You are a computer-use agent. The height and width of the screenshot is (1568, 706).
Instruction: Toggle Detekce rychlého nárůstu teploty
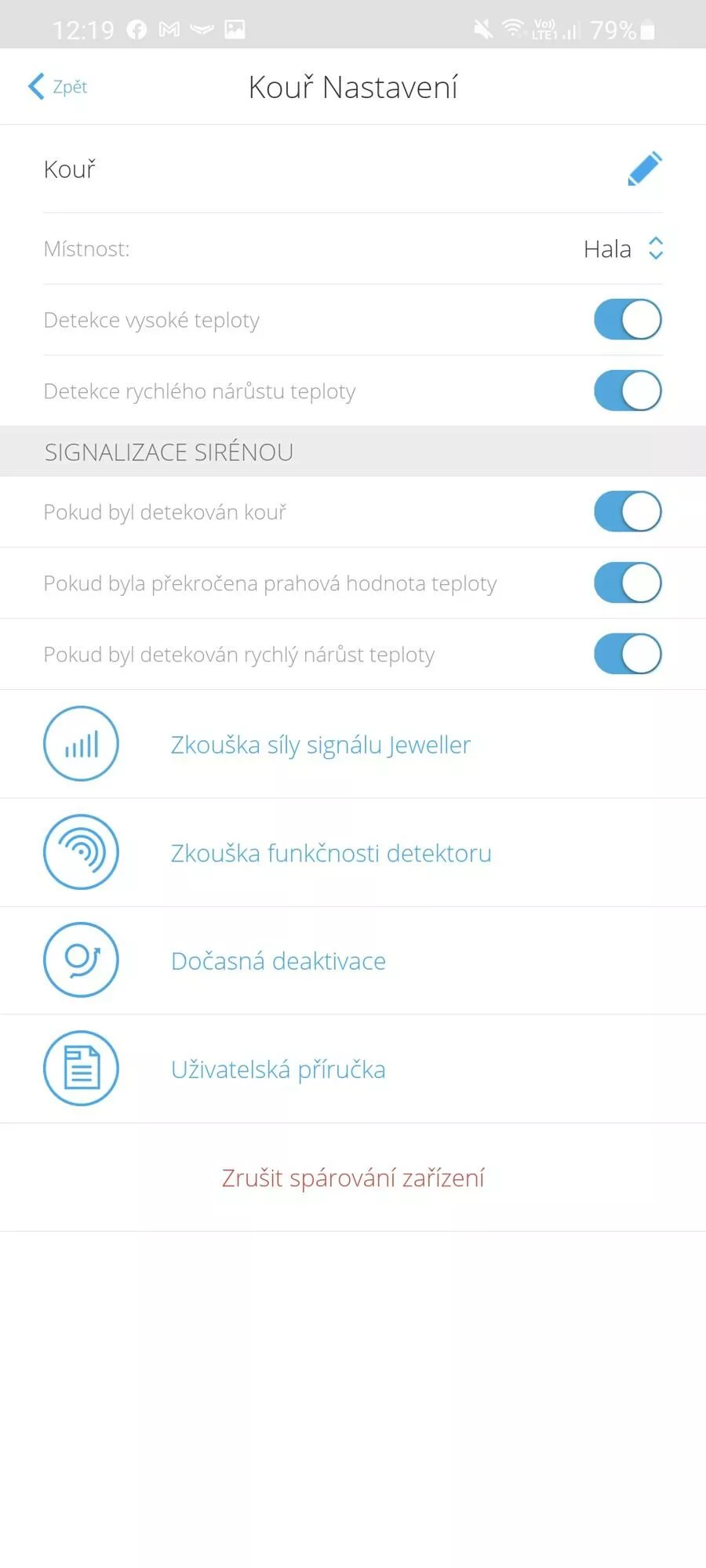[x=628, y=390]
